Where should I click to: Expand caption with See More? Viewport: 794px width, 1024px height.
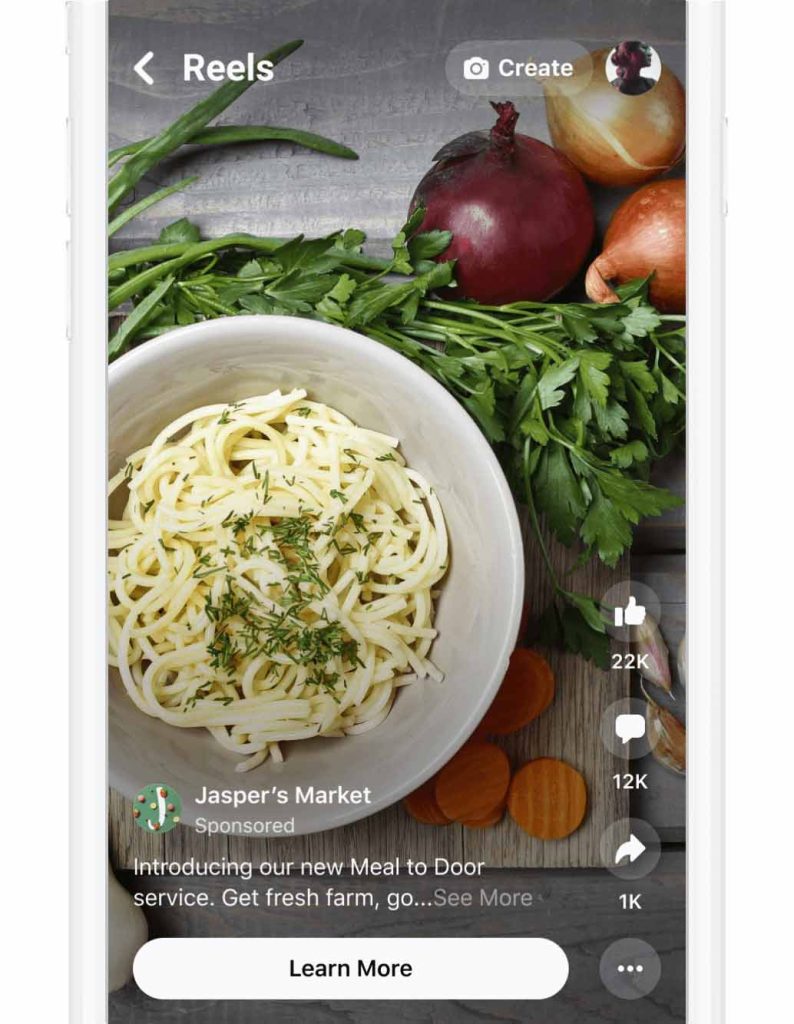[482, 898]
